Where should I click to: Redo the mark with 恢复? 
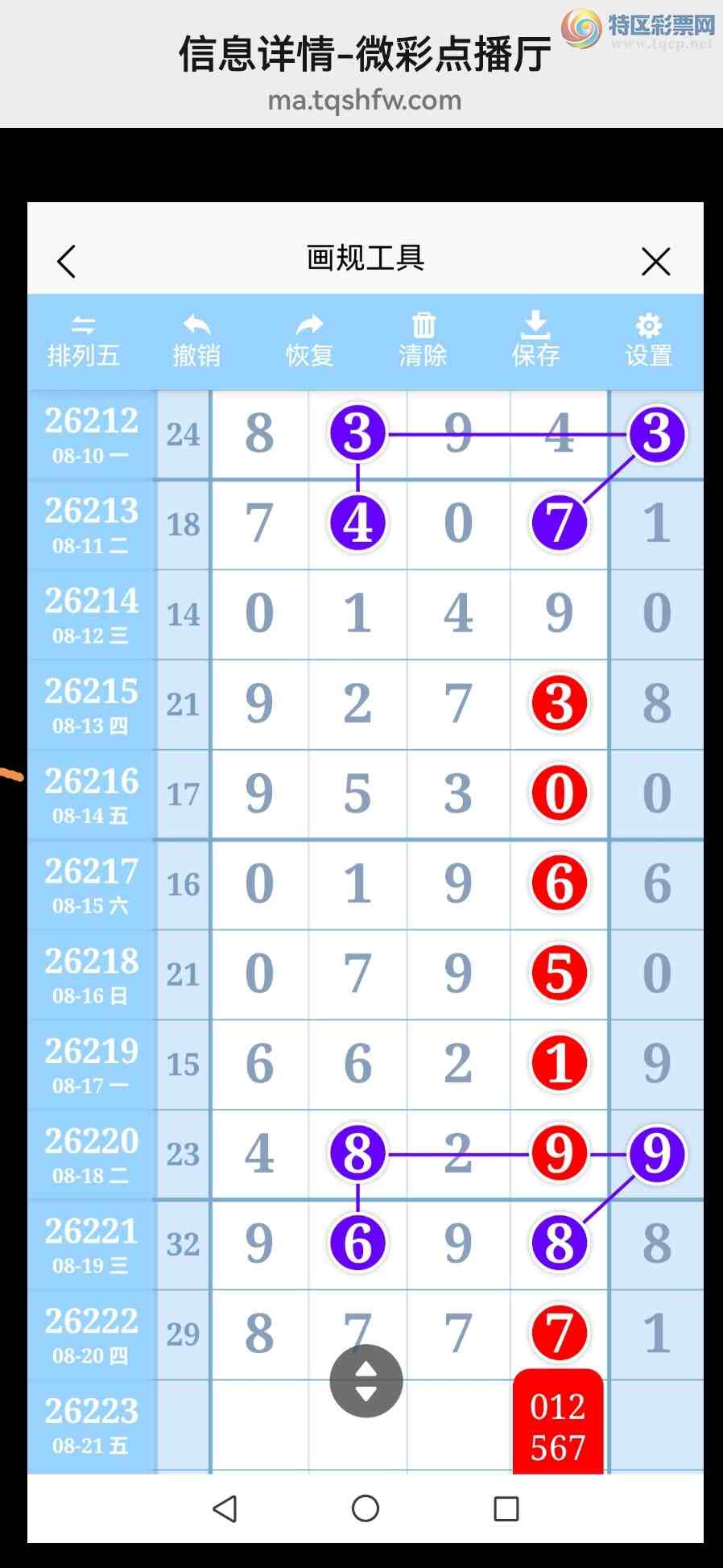click(310, 341)
